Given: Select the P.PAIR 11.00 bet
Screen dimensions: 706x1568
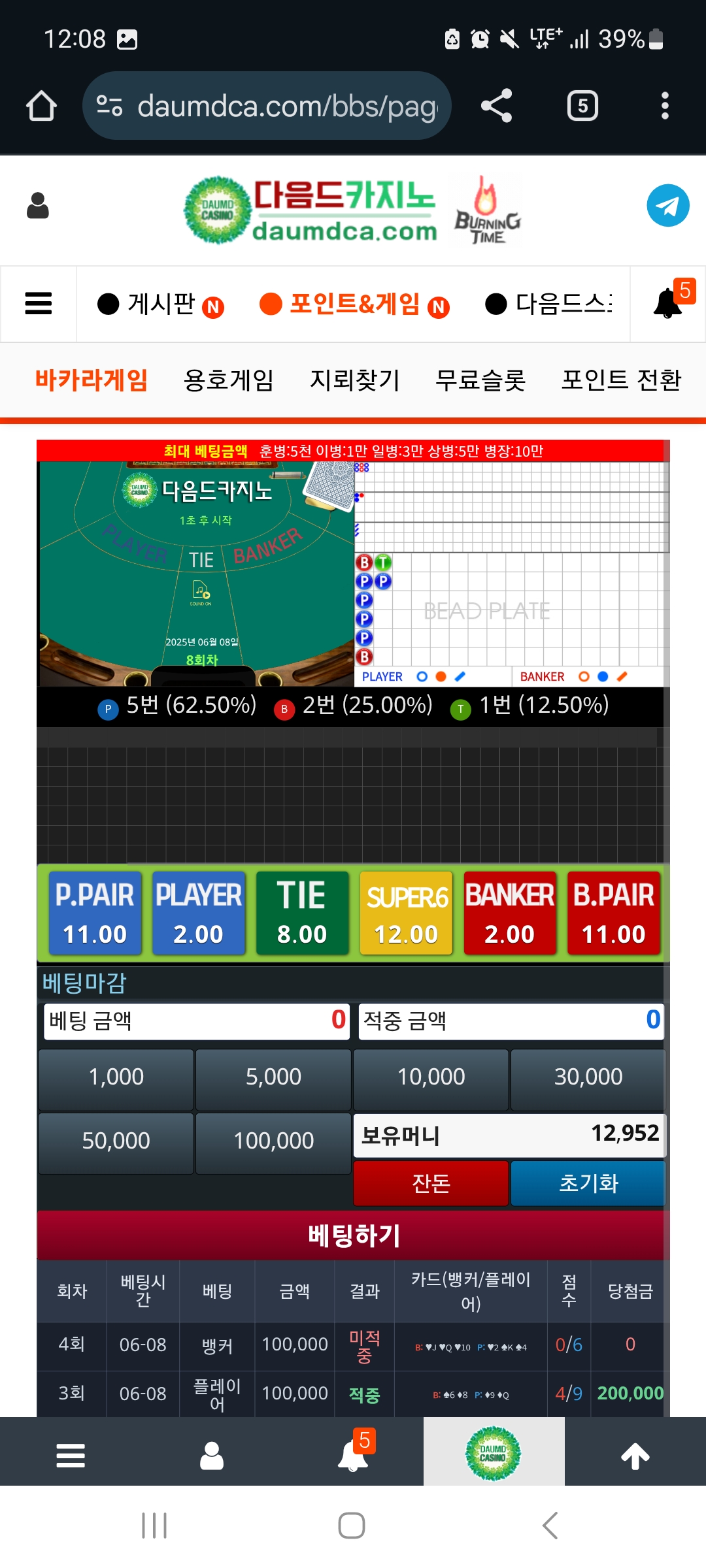Looking at the screenshot, I should [x=95, y=913].
